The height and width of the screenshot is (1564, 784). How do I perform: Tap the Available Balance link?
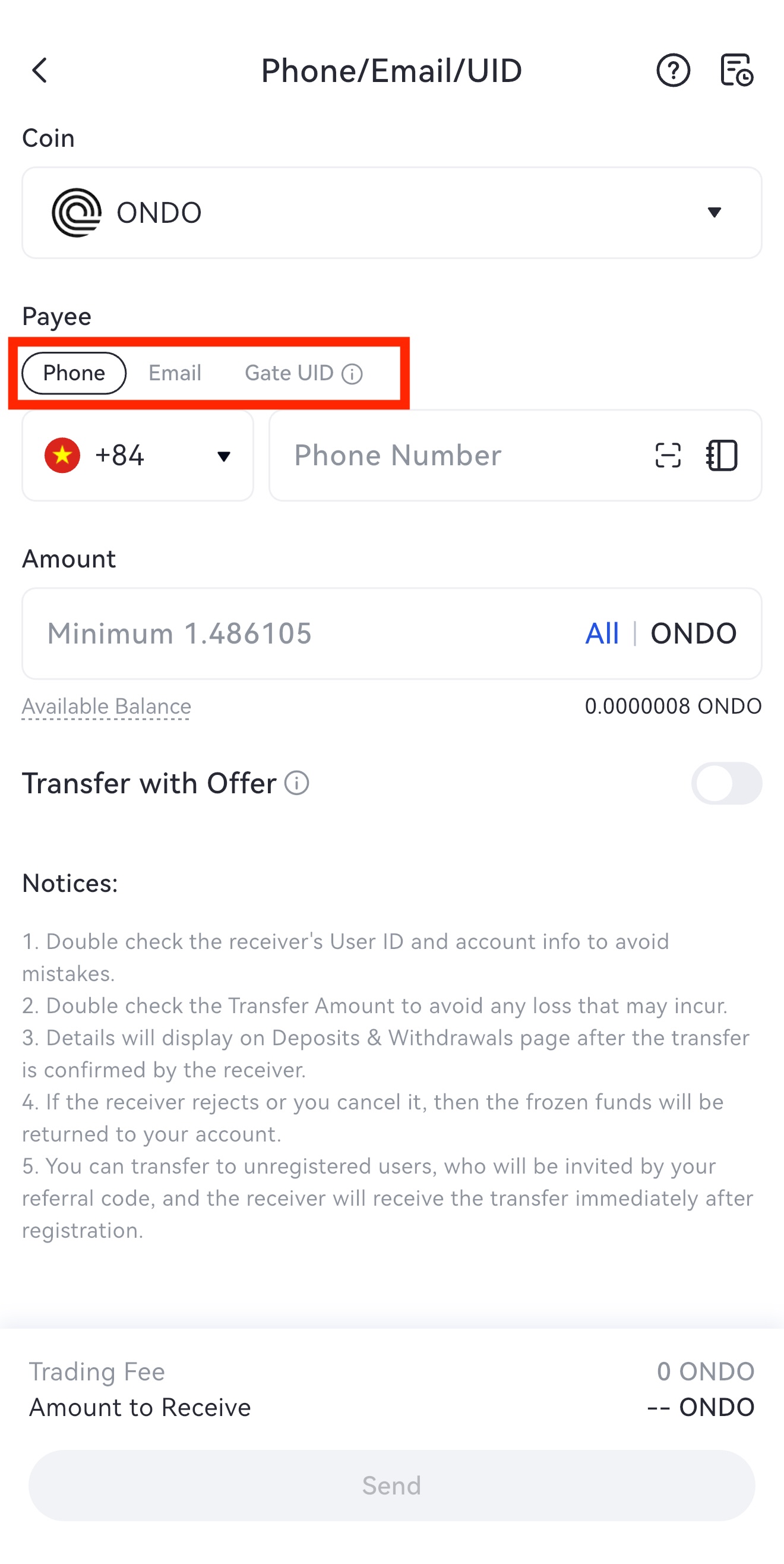[107, 706]
